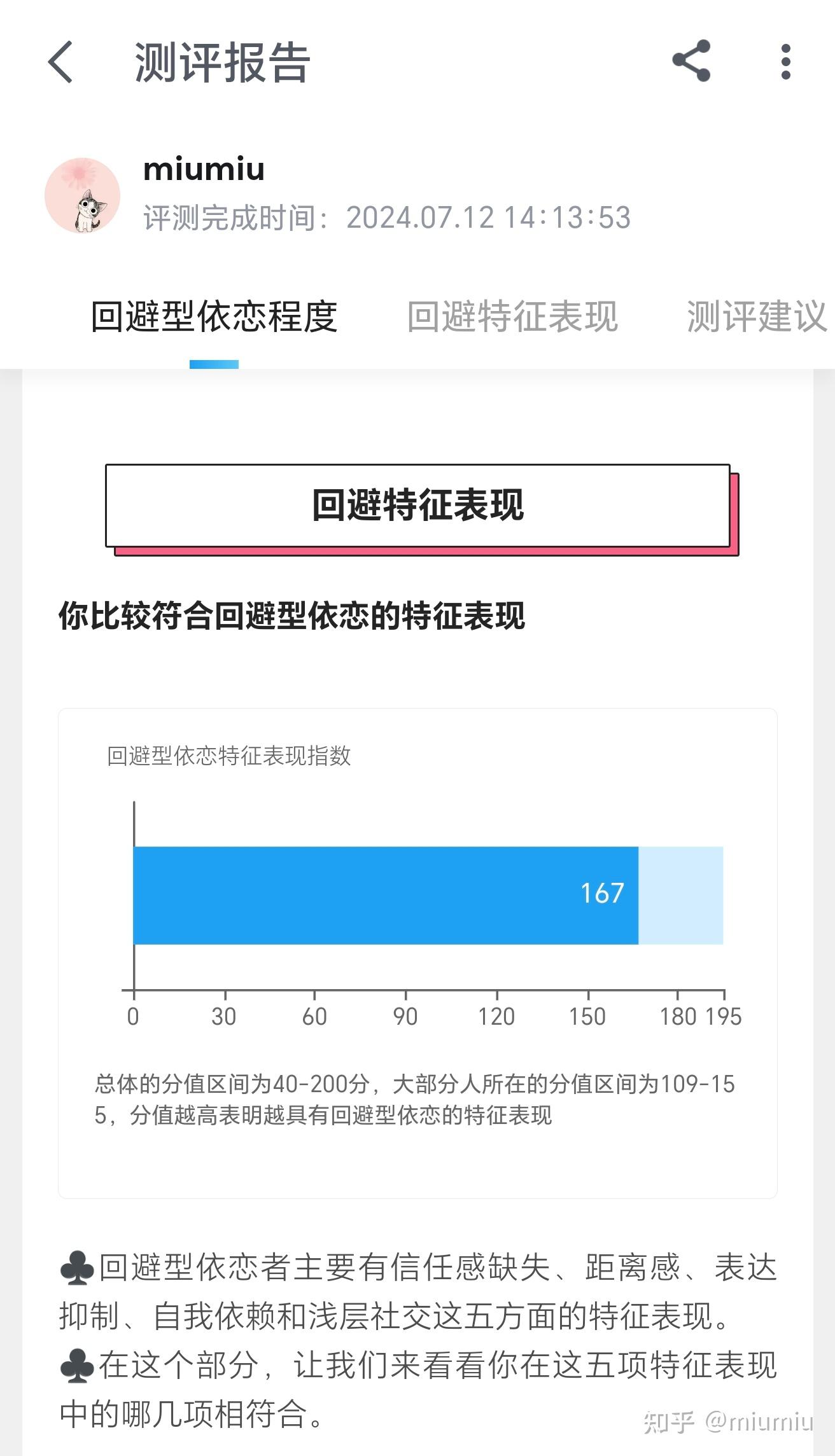835x1456 pixels.
Task: Tap miumiu's profile avatar
Action: click(x=83, y=195)
